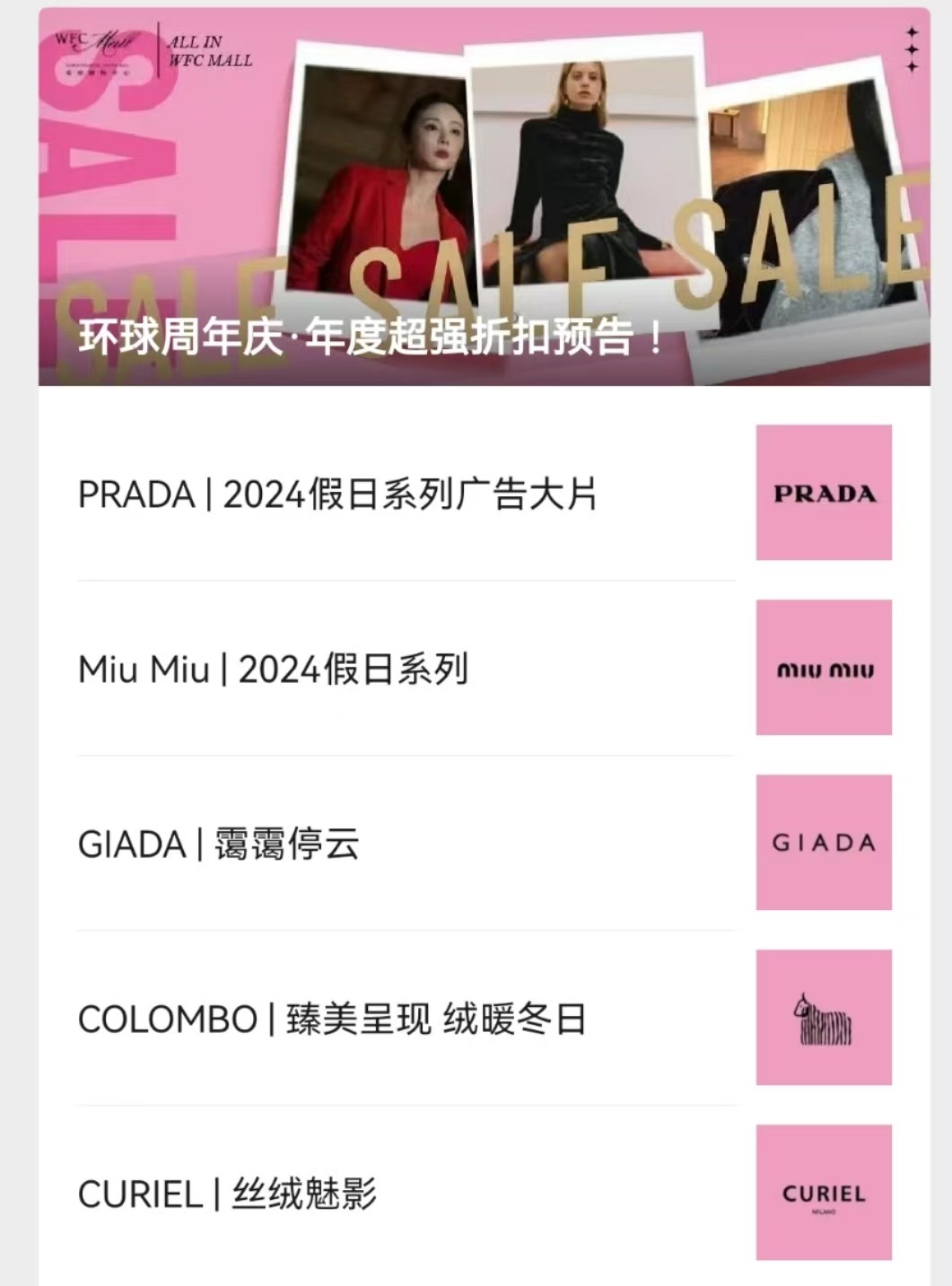This screenshot has width=952, height=1286.
Task: Read the COLOMBO 臻美呈现 绒暖冬日 article
Action: click(x=332, y=1019)
